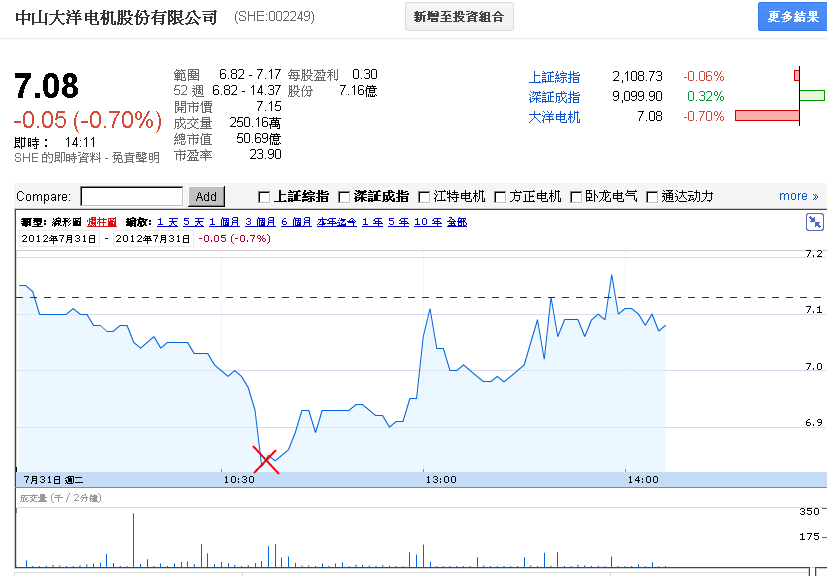
Task: Check the 上証綜指 comparison box
Action: (x=264, y=197)
